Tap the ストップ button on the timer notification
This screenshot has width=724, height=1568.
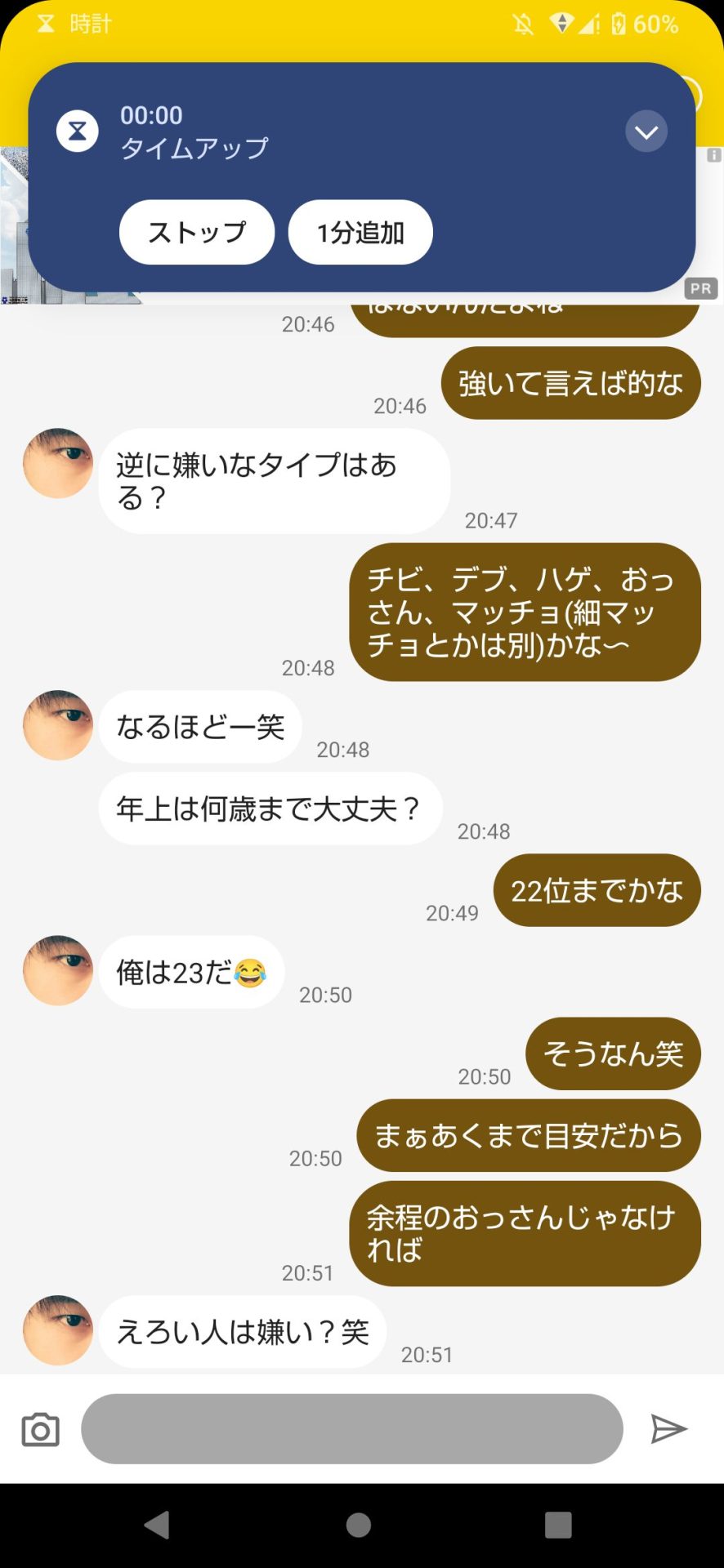click(197, 233)
